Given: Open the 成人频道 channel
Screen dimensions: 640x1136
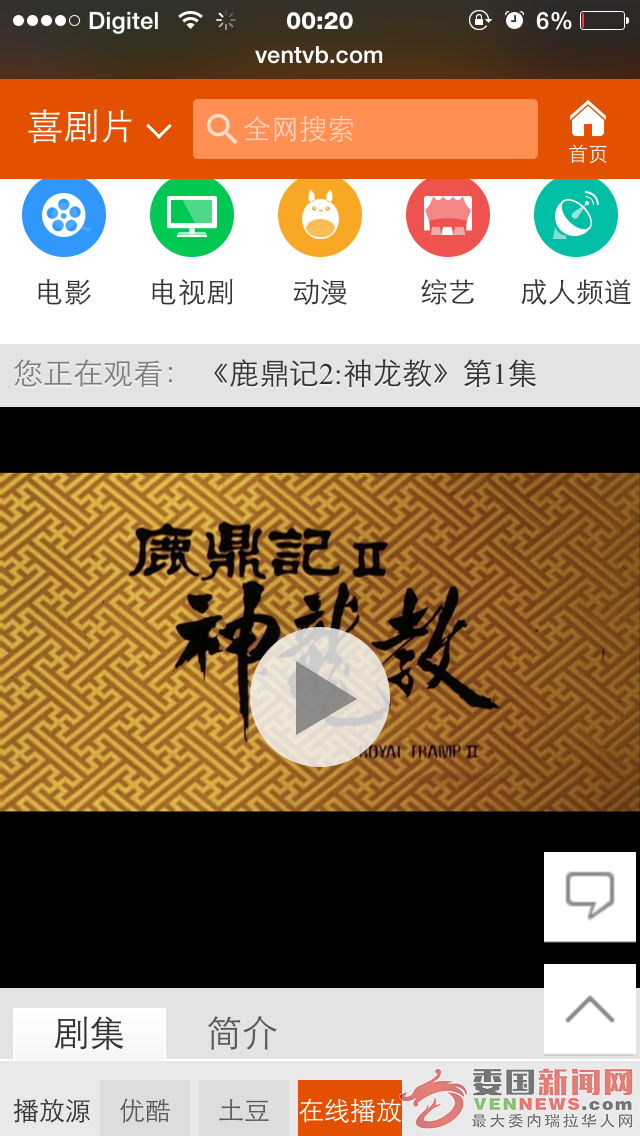Looking at the screenshot, I should pyautogui.click(x=576, y=240).
